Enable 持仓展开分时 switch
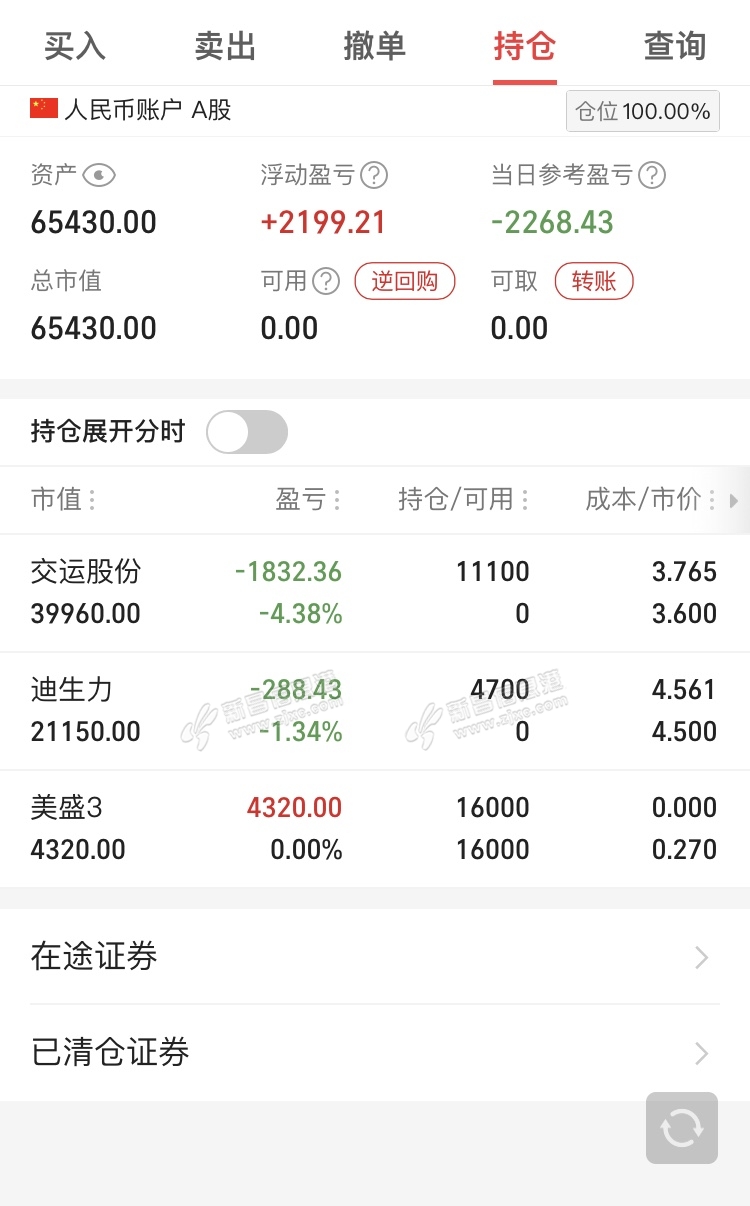 (x=247, y=432)
